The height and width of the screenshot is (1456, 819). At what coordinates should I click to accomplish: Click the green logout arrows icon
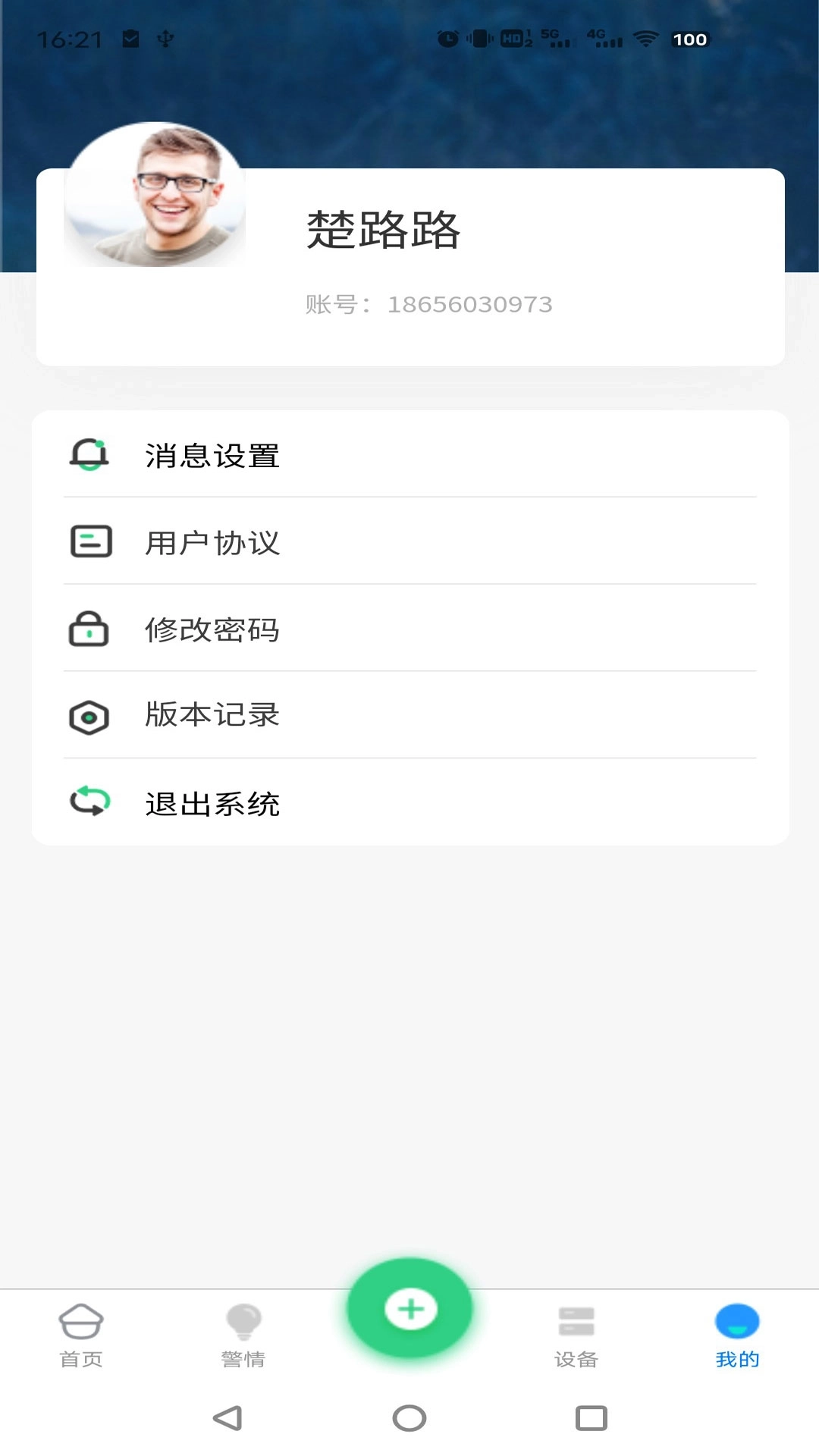[89, 802]
